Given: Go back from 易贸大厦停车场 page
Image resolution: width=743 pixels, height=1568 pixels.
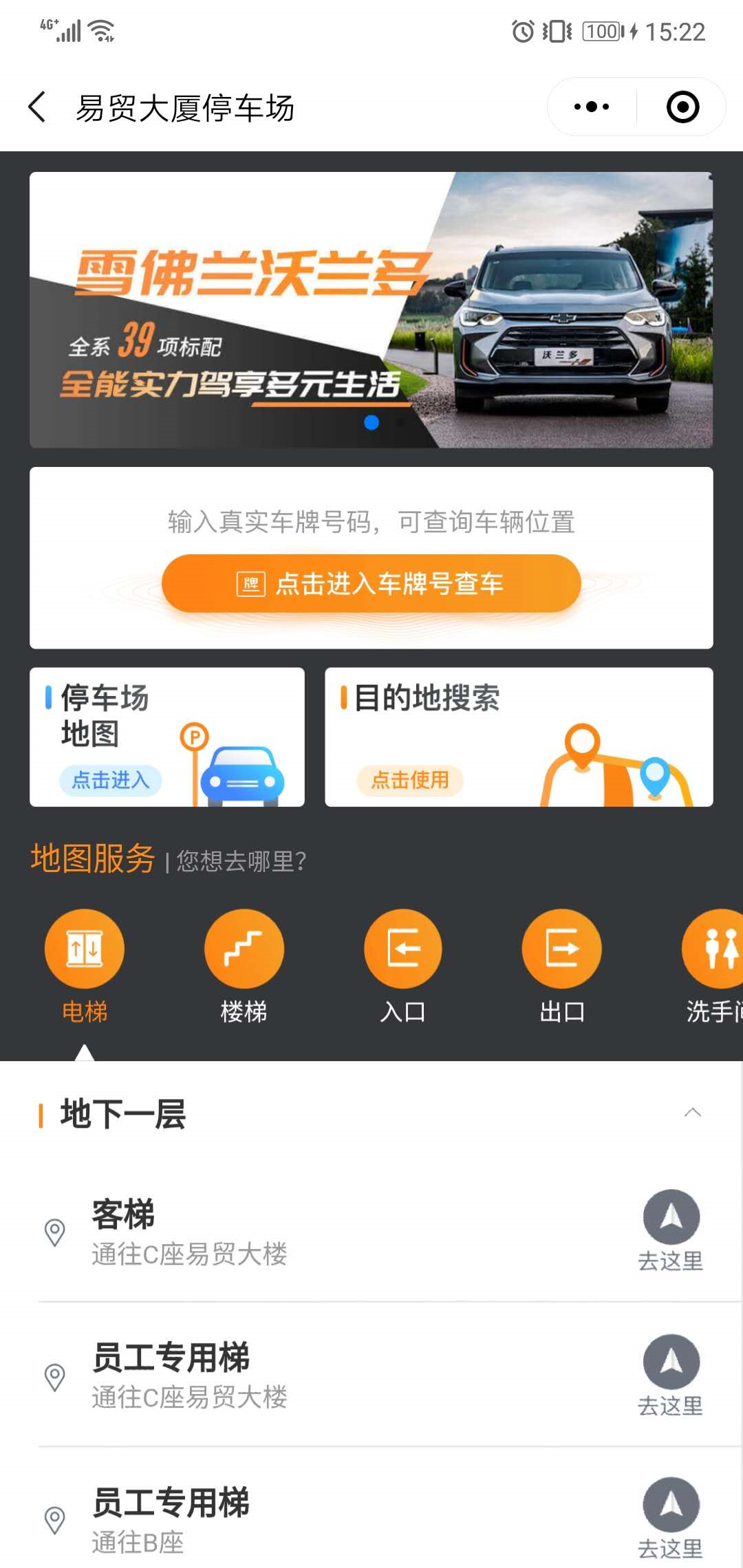Looking at the screenshot, I should 38,107.
